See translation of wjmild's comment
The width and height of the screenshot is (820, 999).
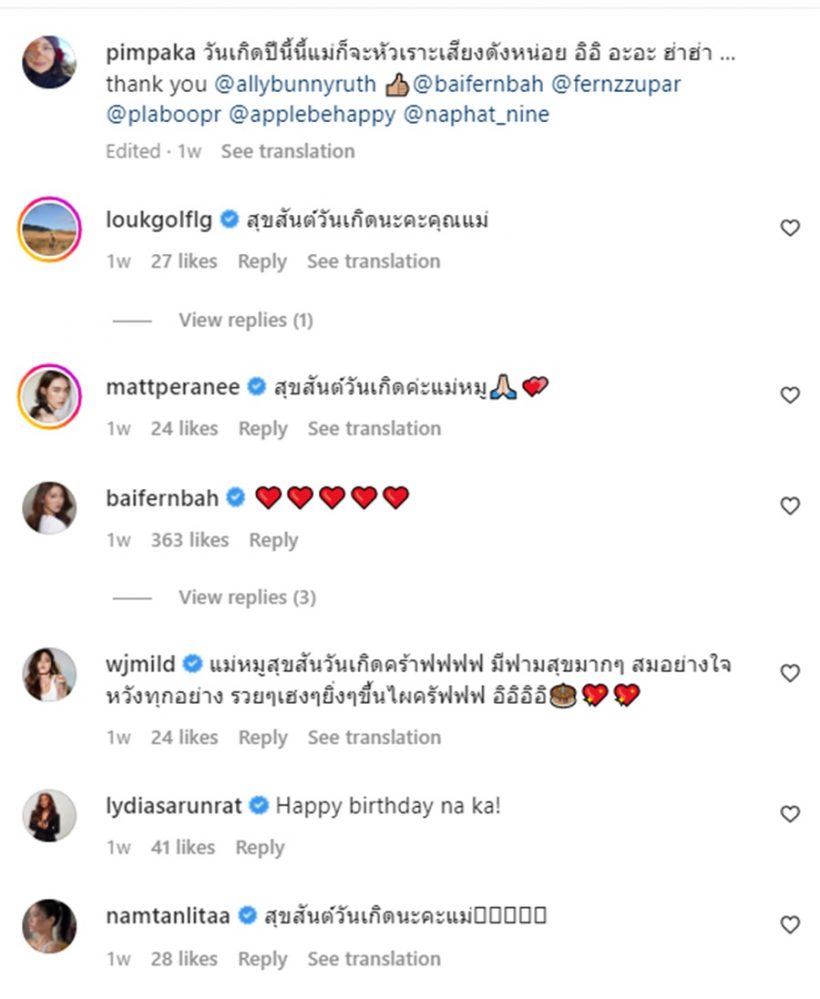click(x=373, y=738)
